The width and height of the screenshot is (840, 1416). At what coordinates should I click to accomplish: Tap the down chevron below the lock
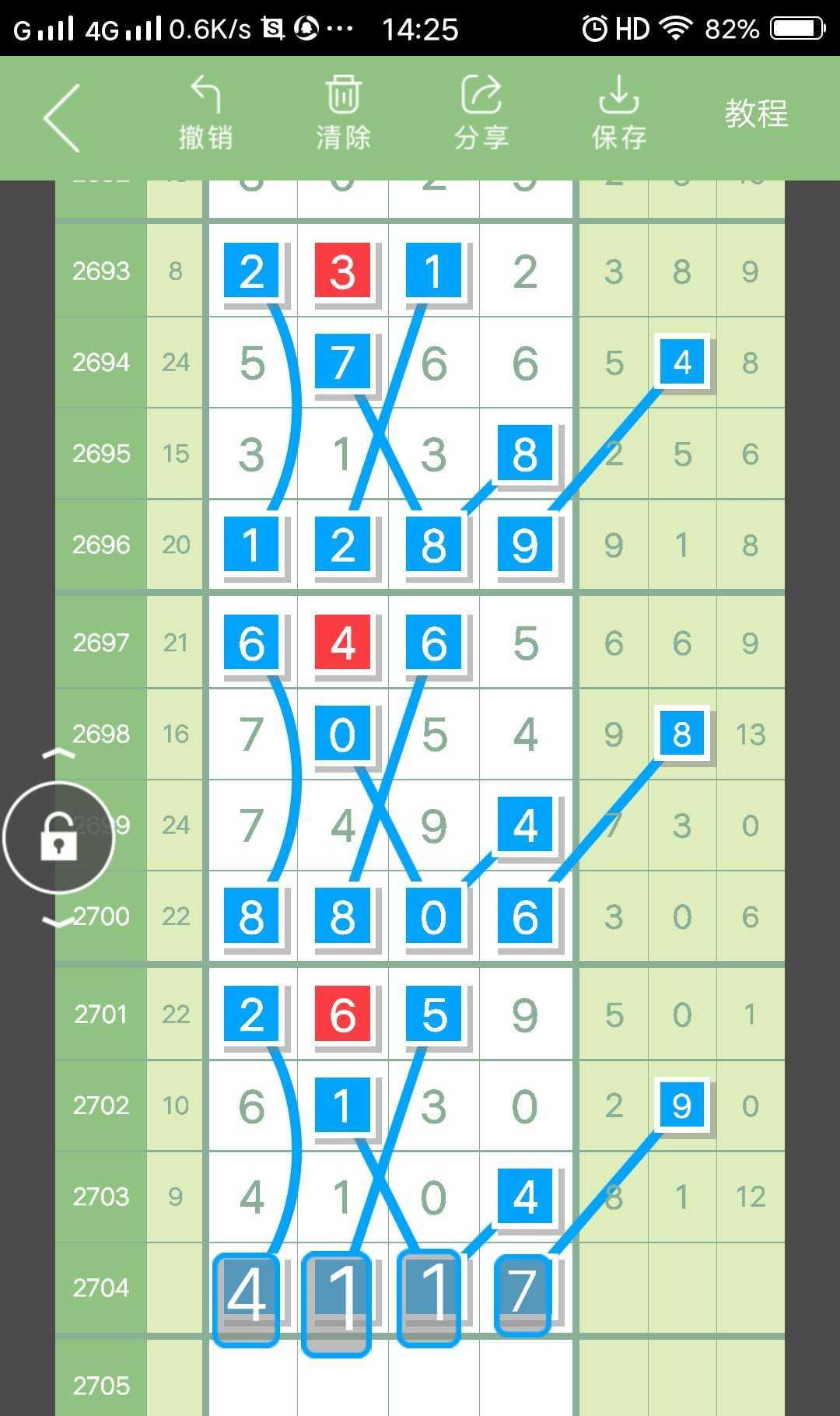click(59, 922)
